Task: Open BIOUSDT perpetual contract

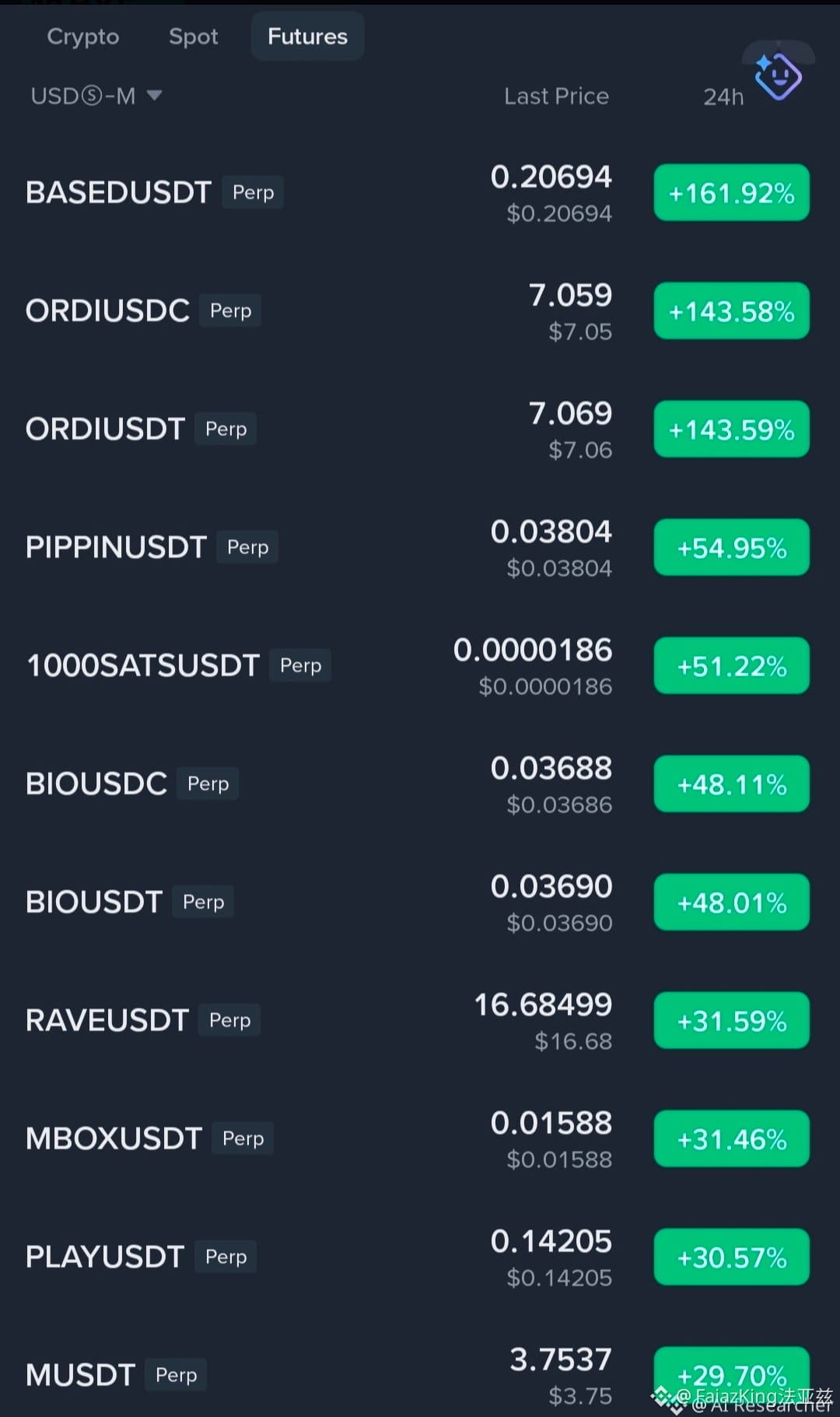Action: 420,903
